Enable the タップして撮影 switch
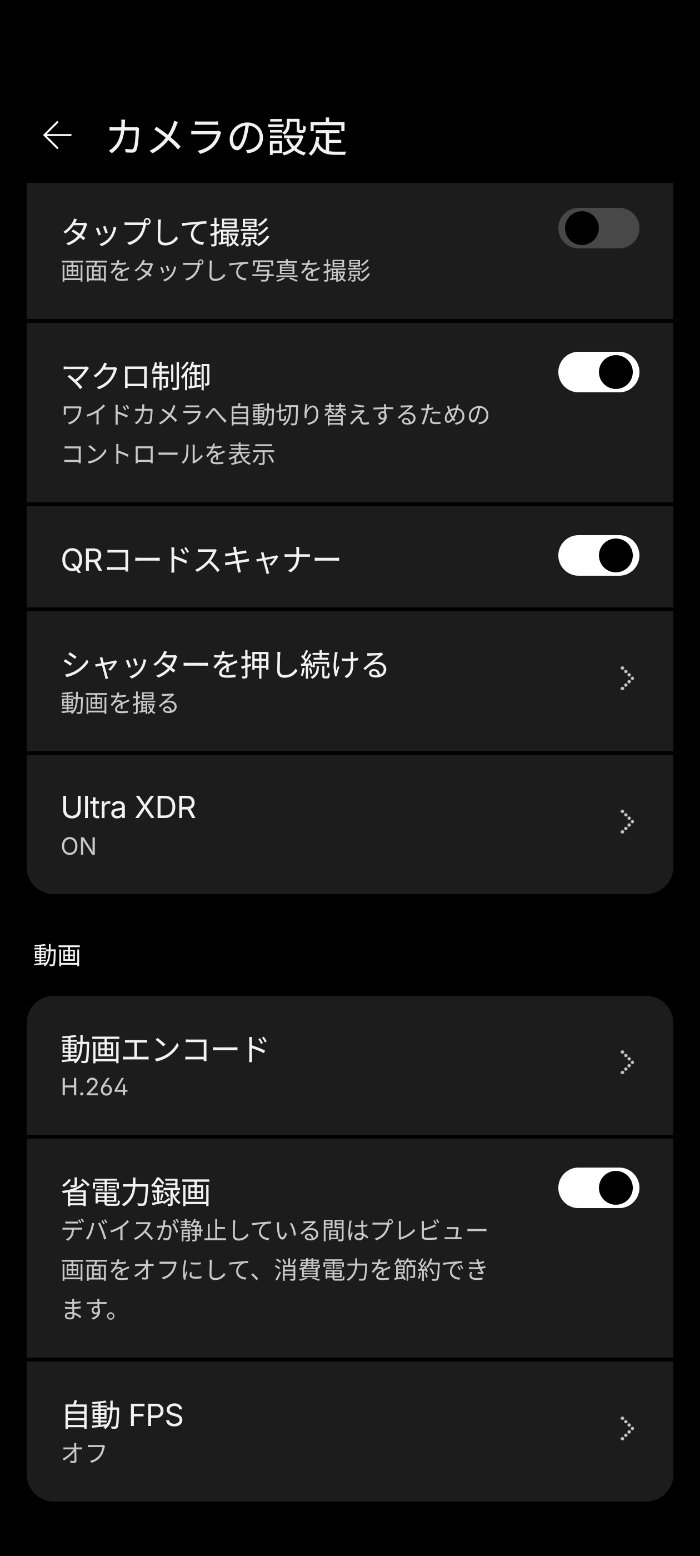 598,229
